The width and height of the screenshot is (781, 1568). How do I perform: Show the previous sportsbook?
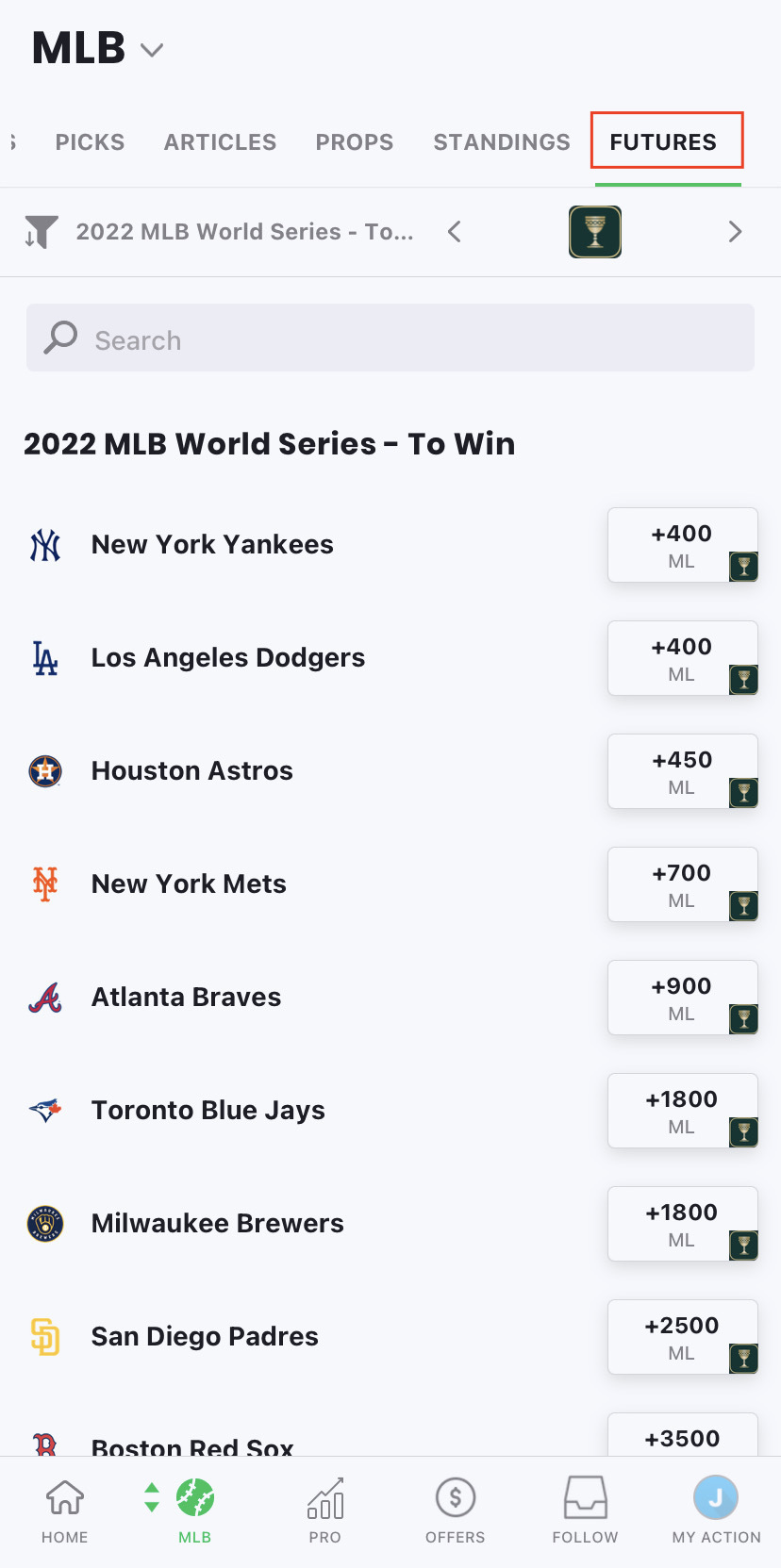(455, 232)
